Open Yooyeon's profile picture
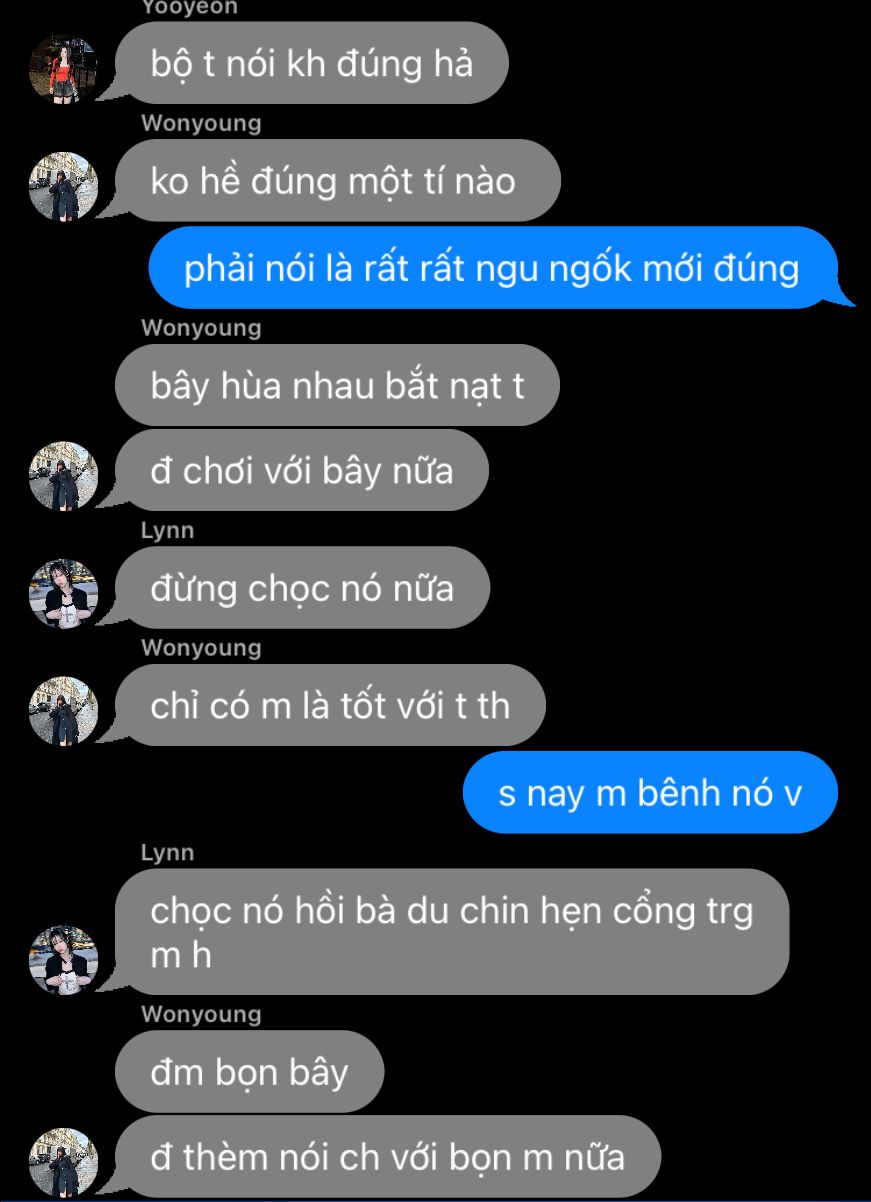 [x=64, y=69]
